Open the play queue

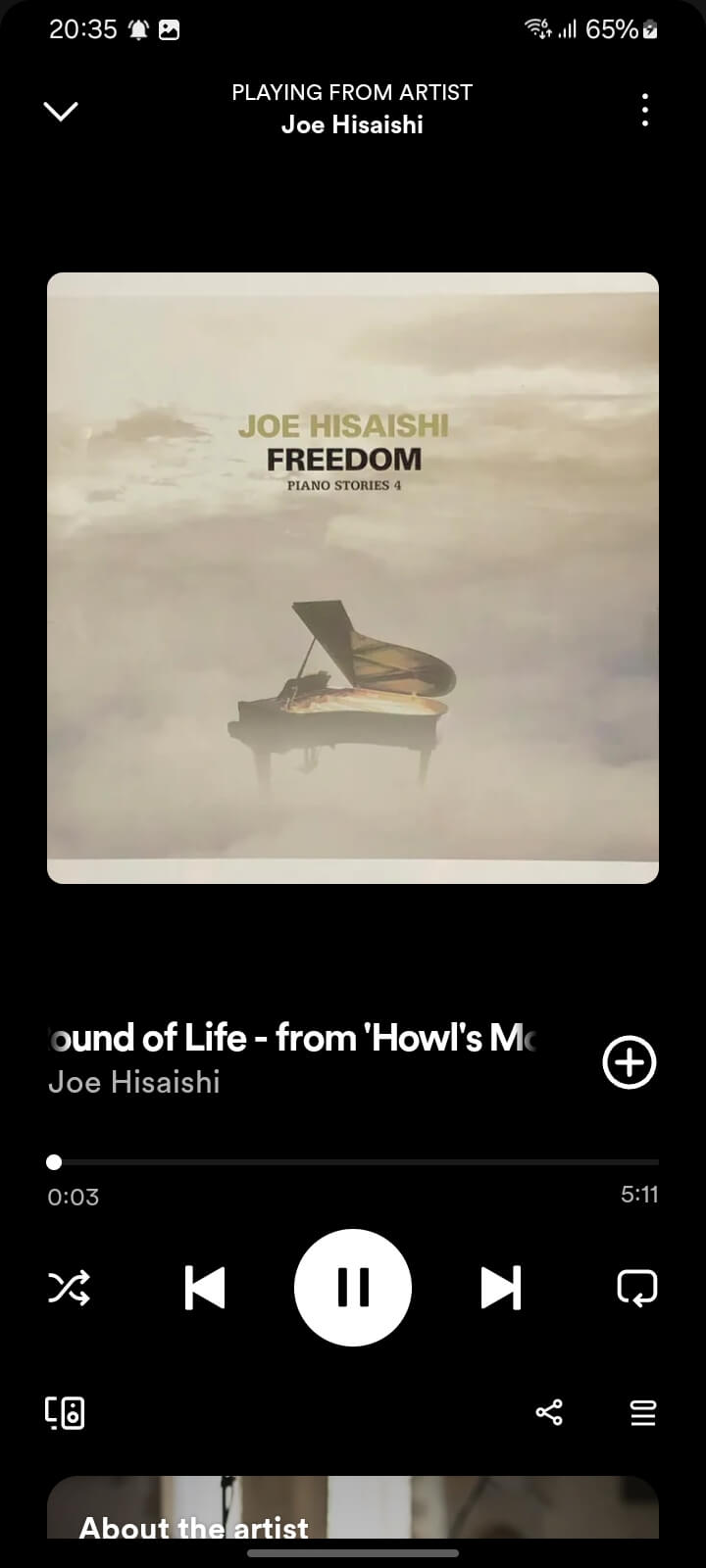point(642,1412)
